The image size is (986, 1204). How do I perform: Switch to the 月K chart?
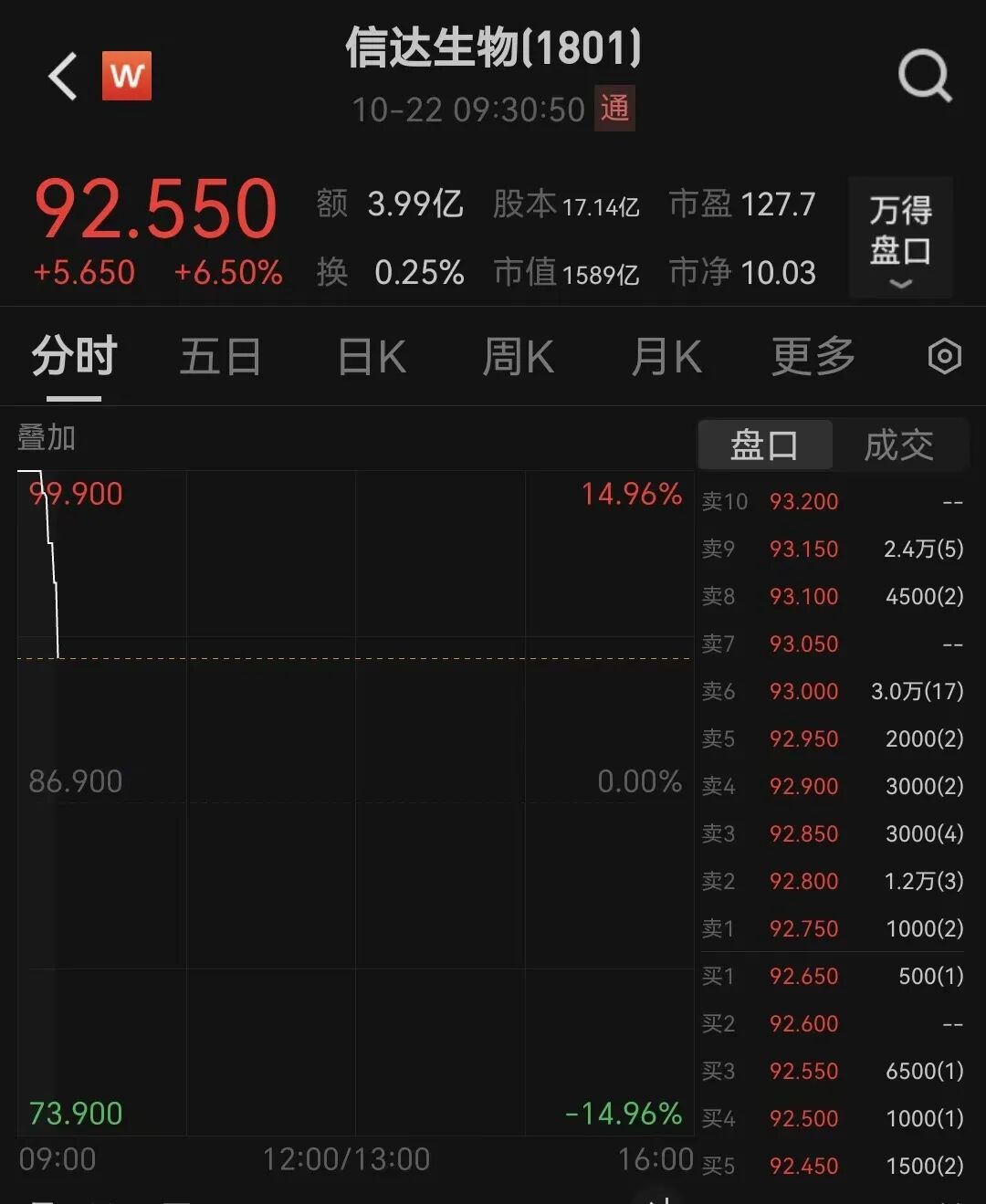pos(666,356)
